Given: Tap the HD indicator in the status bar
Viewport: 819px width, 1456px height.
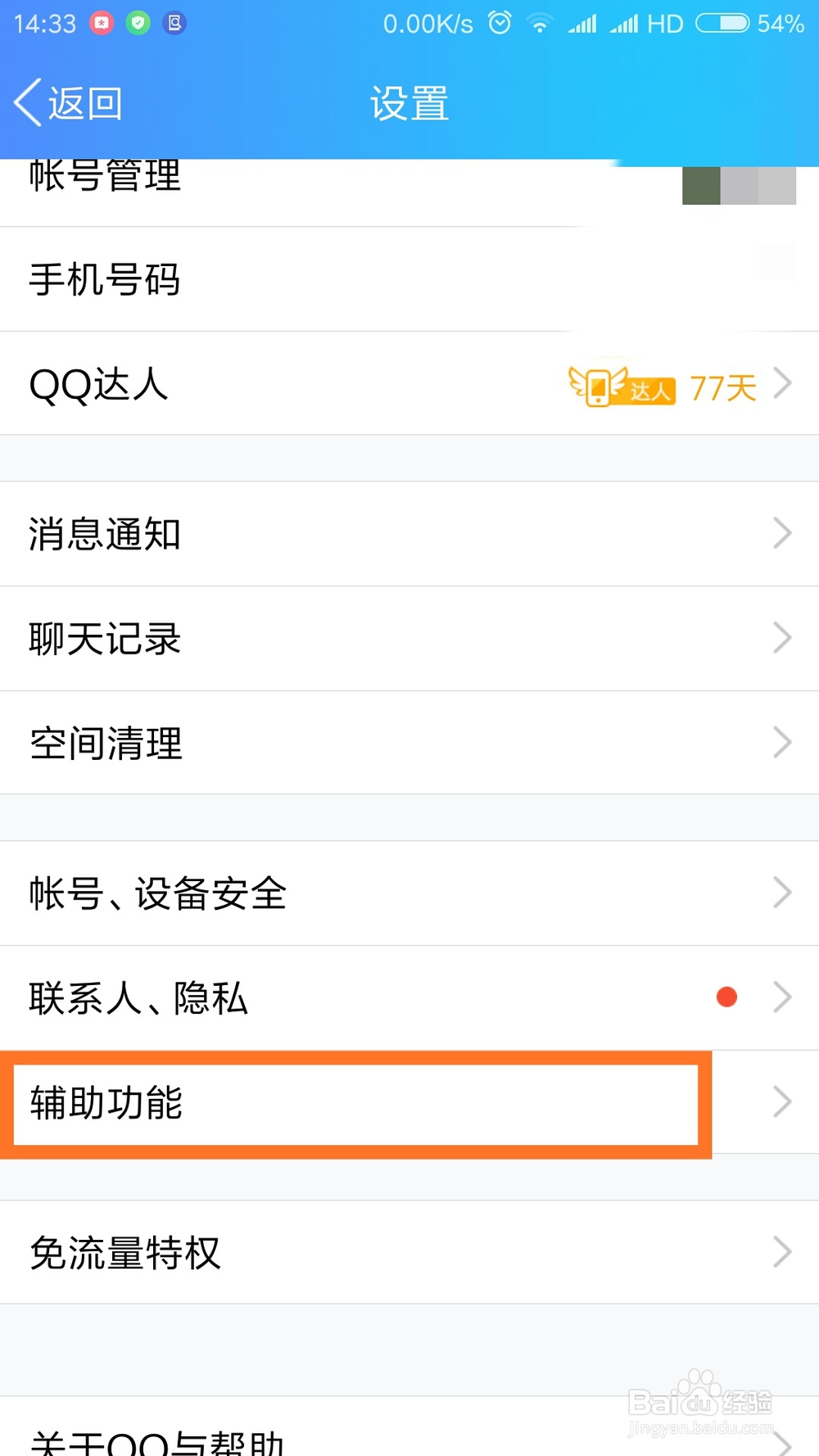Looking at the screenshot, I should 664,22.
